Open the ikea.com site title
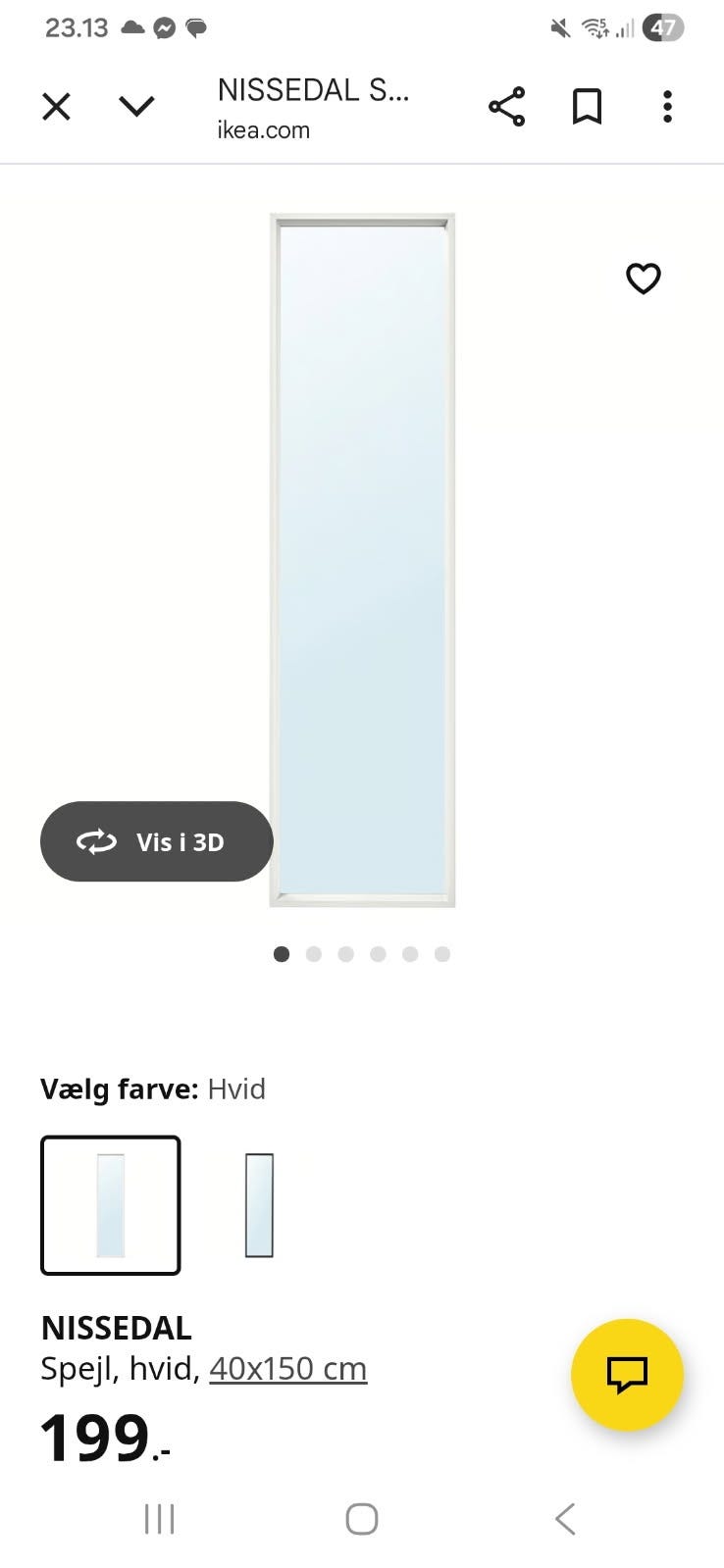Viewport: 724px width, 1568px height. 263,128
